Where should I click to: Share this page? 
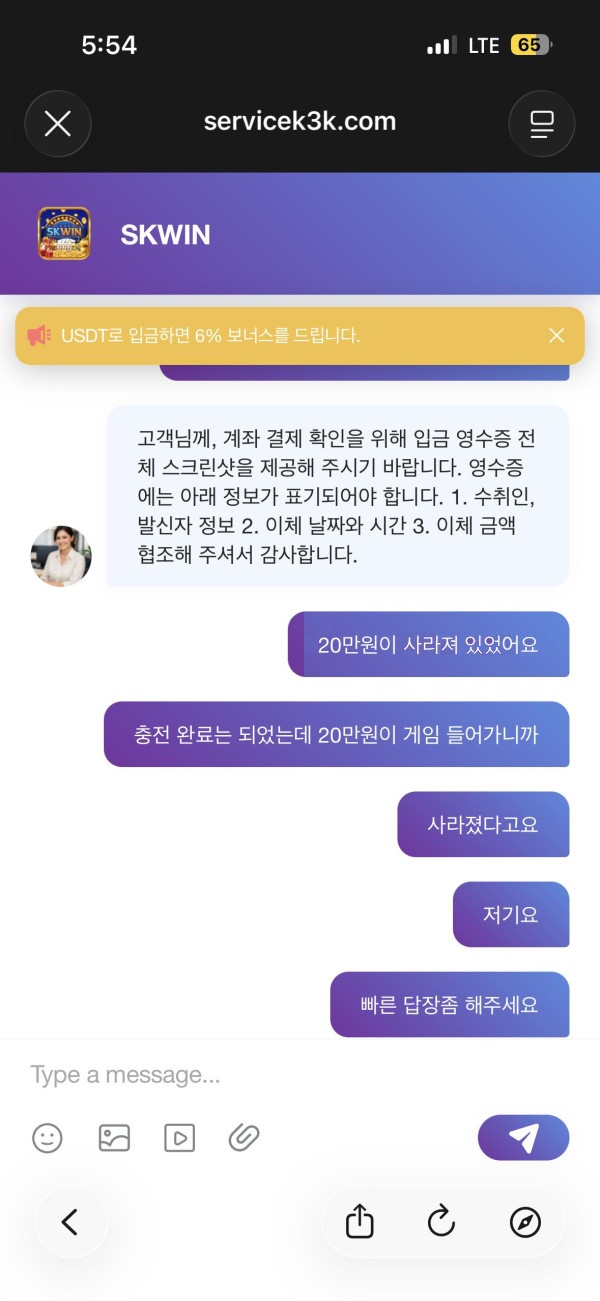tap(360, 1221)
